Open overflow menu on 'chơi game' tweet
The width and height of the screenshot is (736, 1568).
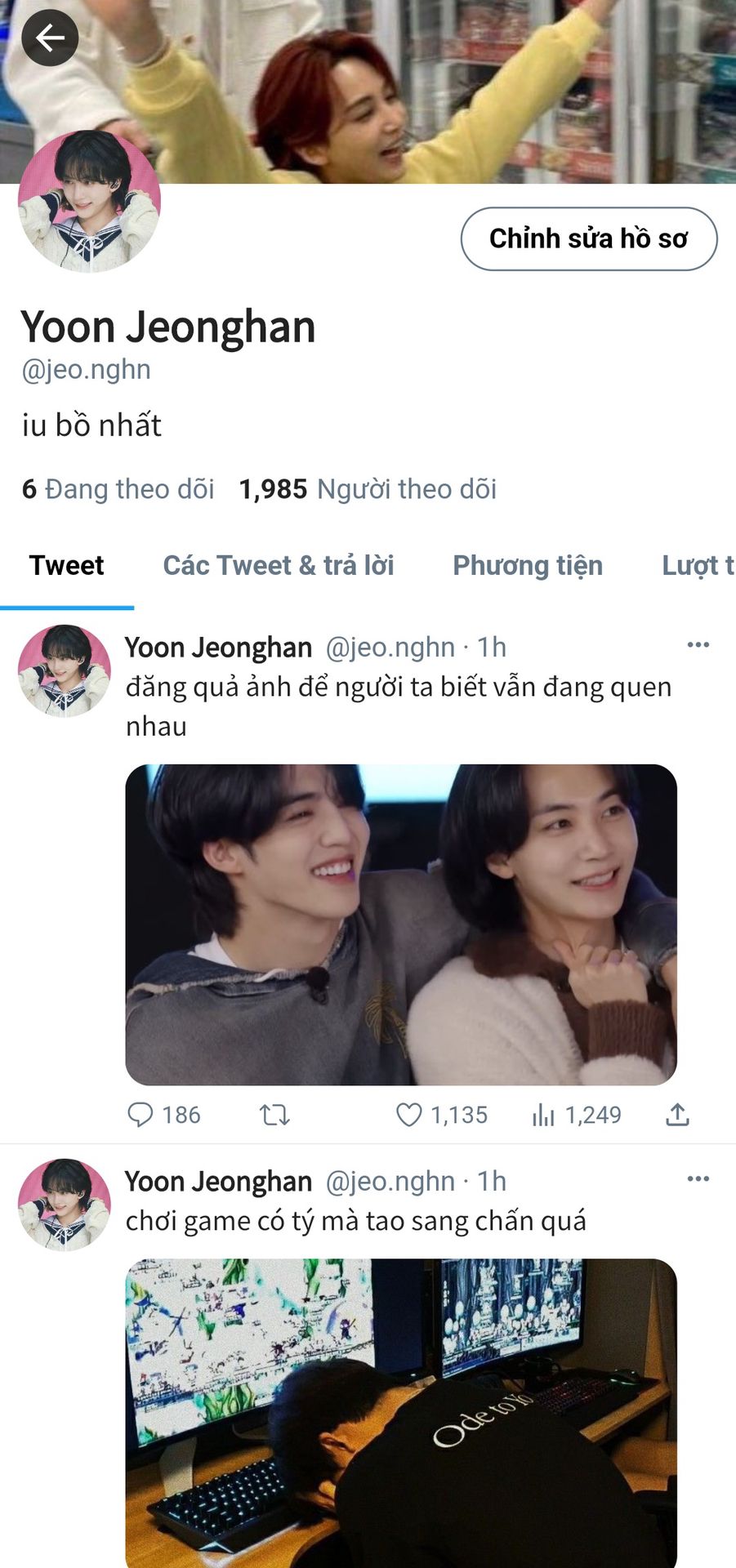(x=698, y=1178)
